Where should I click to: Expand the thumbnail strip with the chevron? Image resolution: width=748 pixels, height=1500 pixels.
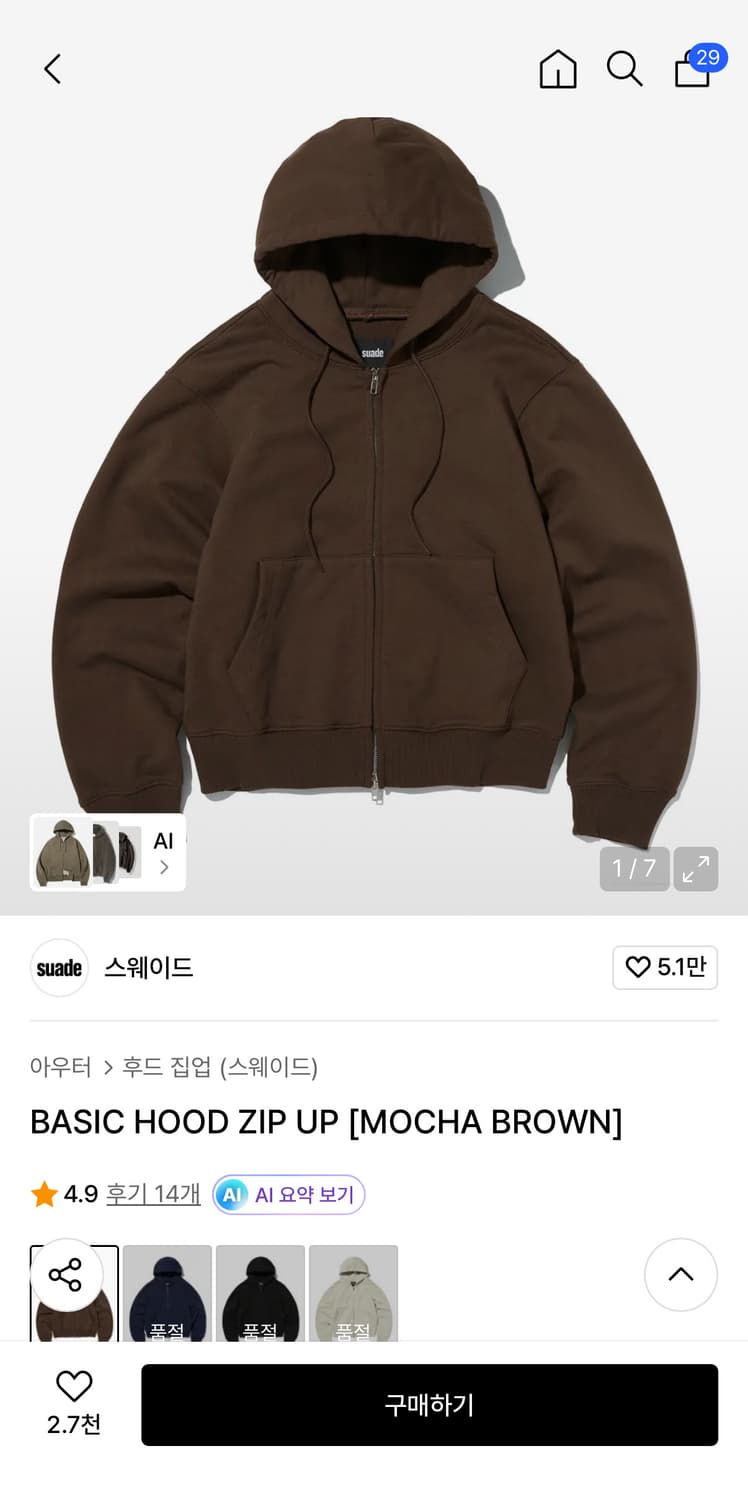tap(163, 868)
